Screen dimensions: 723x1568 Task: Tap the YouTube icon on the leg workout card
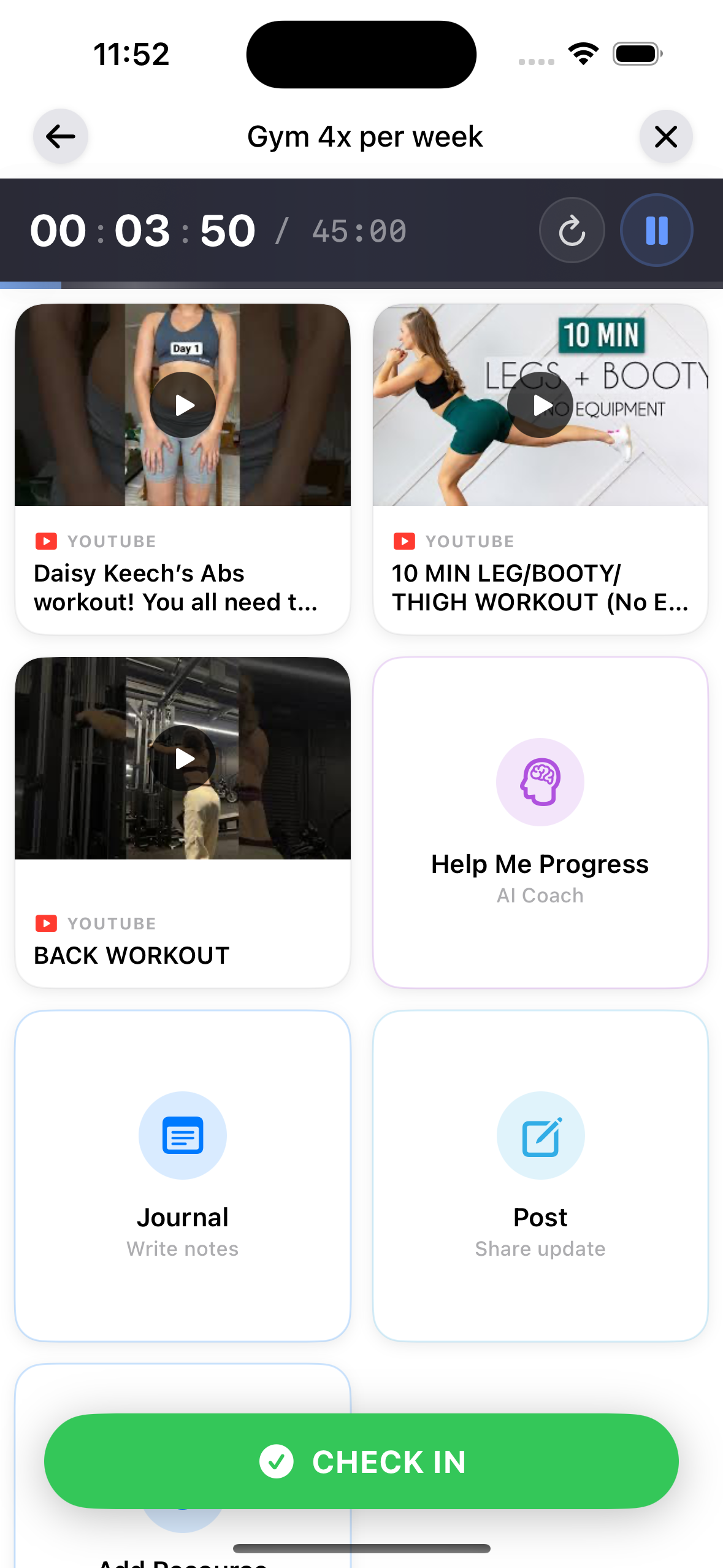point(404,540)
